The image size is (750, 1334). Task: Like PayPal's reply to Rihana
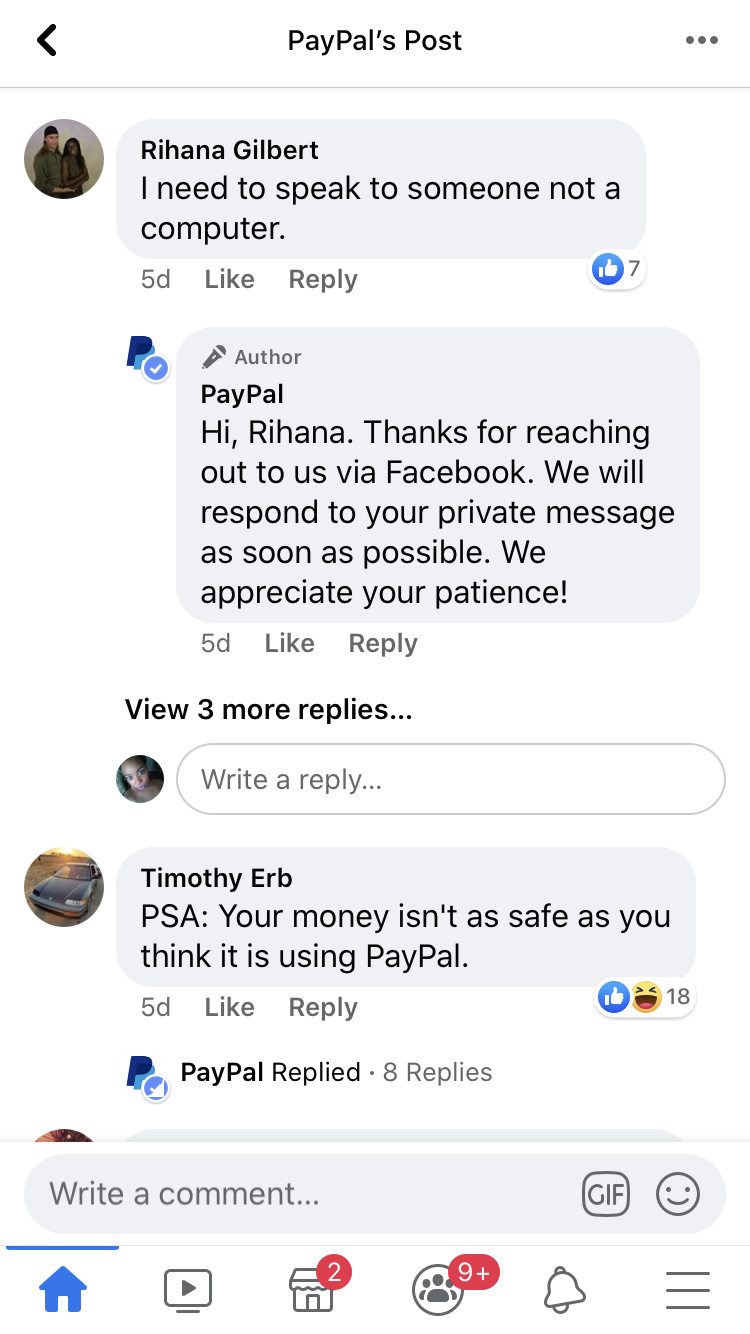tap(289, 643)
